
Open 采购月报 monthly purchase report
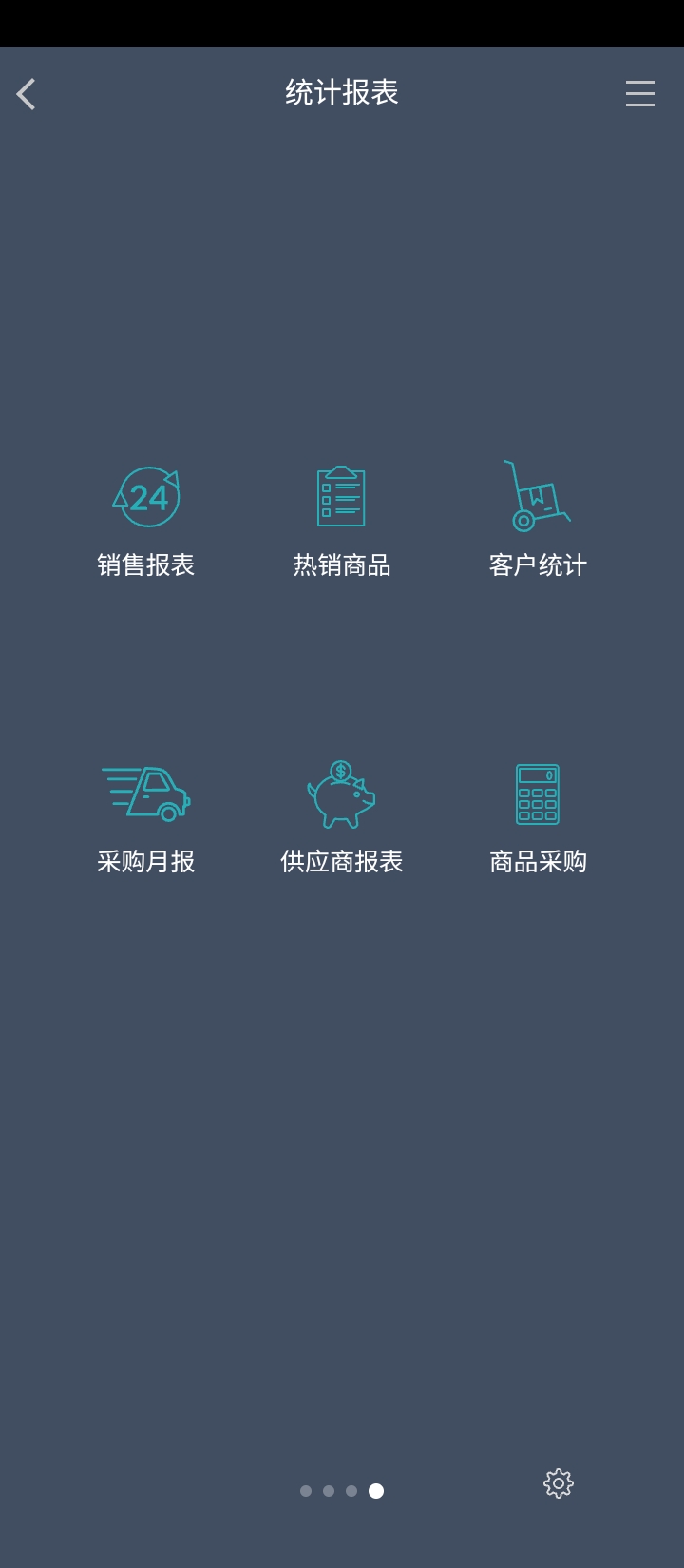coord(146,817)
